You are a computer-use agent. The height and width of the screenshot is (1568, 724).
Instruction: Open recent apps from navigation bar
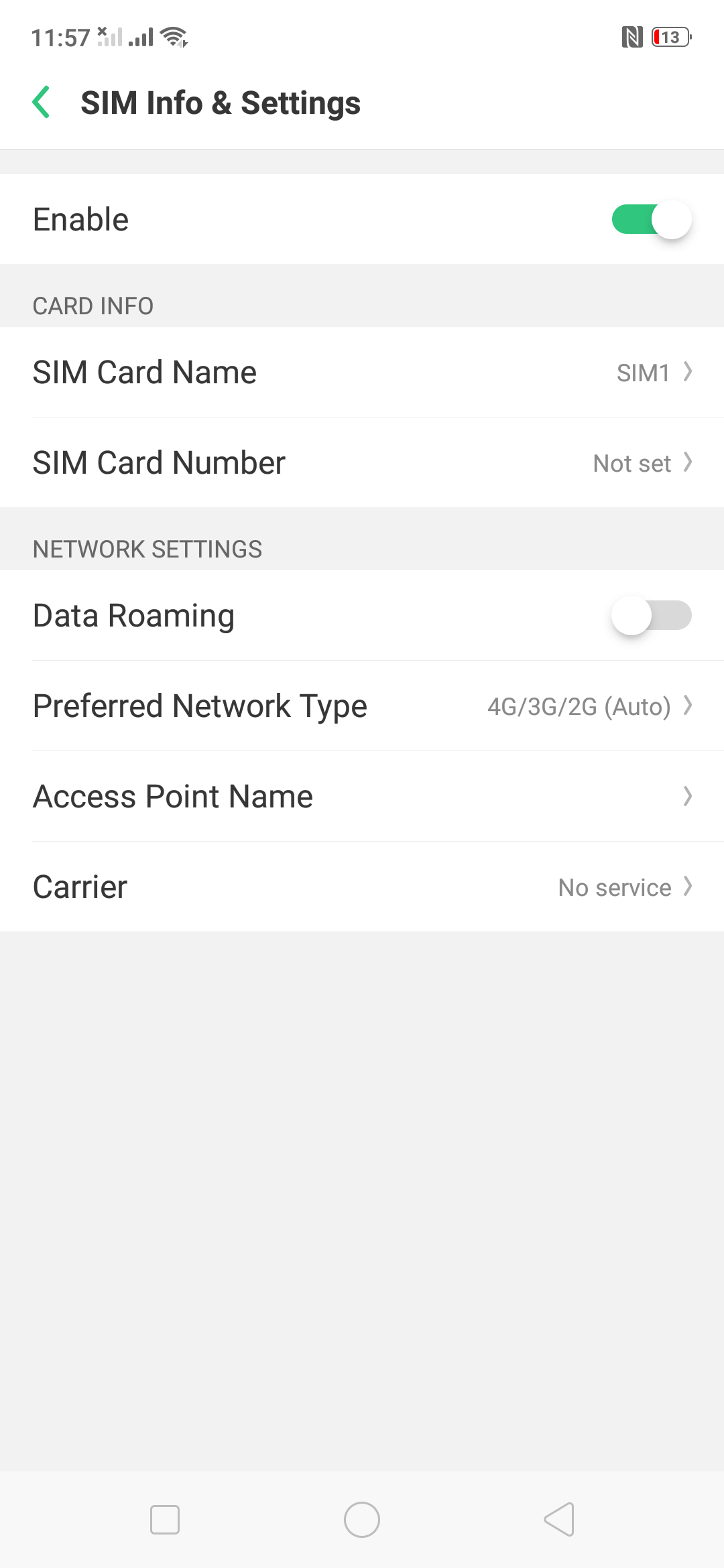coord(165,1520)
